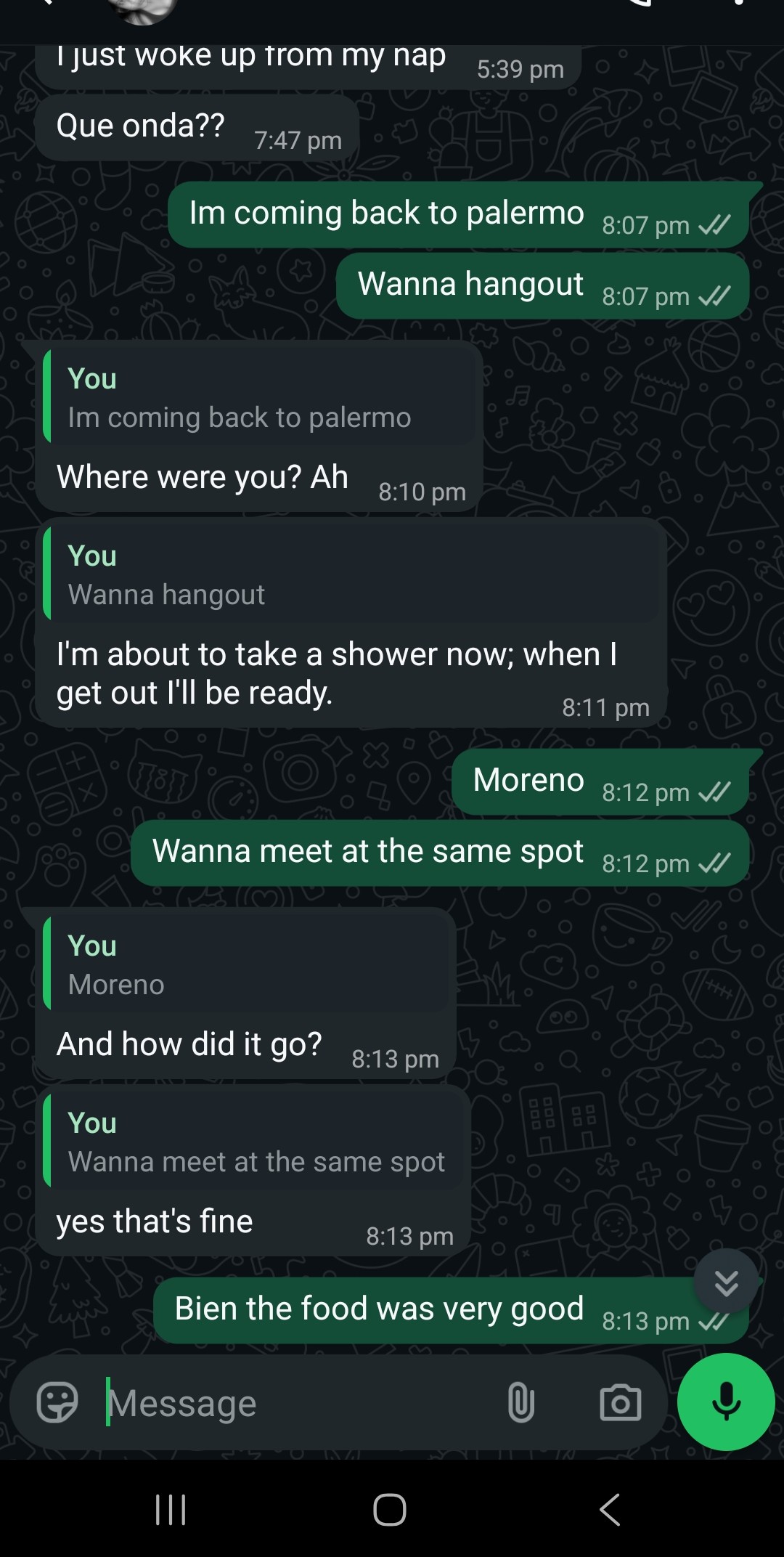784x1557 pixels.
Task: Open the camera from the message bar
Action: pos(620,1402)
